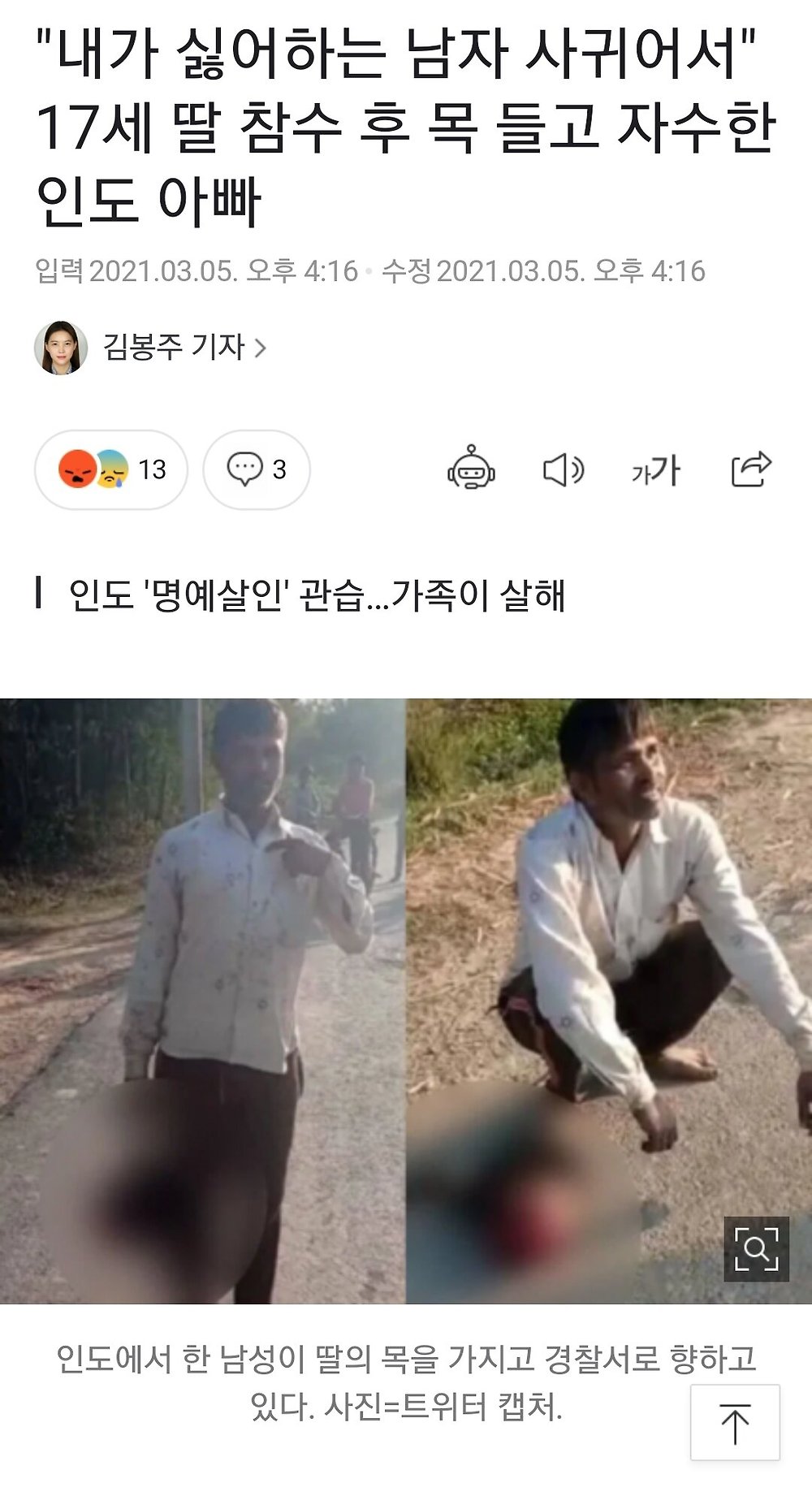Jump back to top with arrow button
Image resolution: width=812 pixels, height=1509 pixels.
(x=735, y=1422)
